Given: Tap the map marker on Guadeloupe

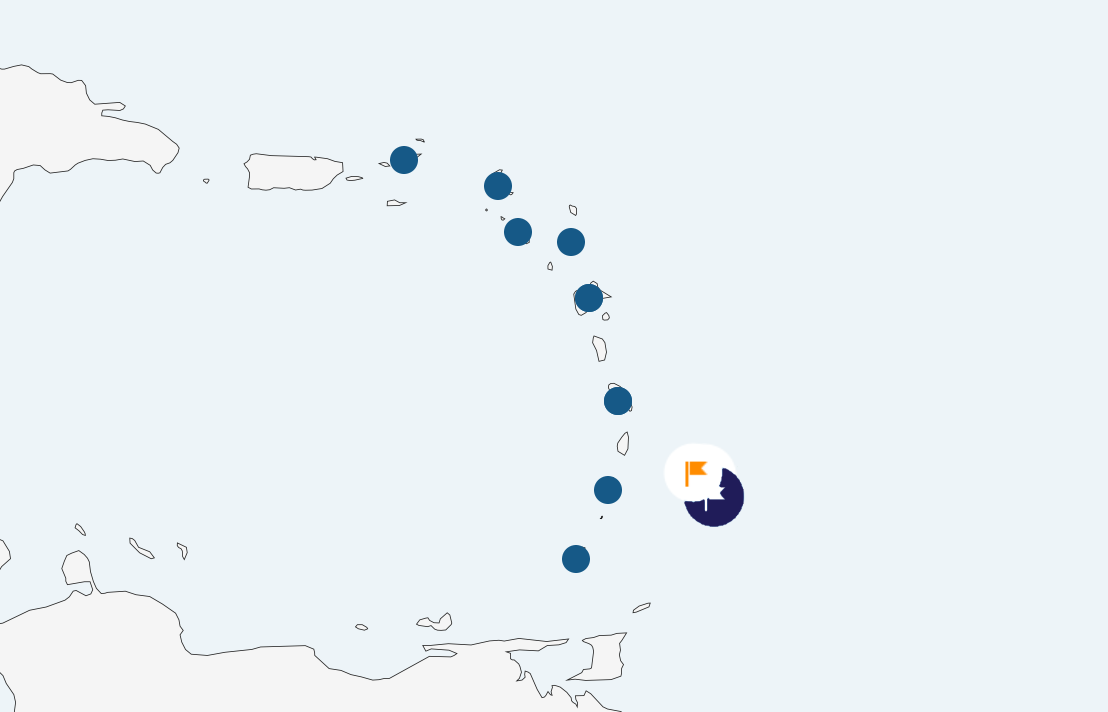Looking at the screenshot, I should (x=589, y=298).
